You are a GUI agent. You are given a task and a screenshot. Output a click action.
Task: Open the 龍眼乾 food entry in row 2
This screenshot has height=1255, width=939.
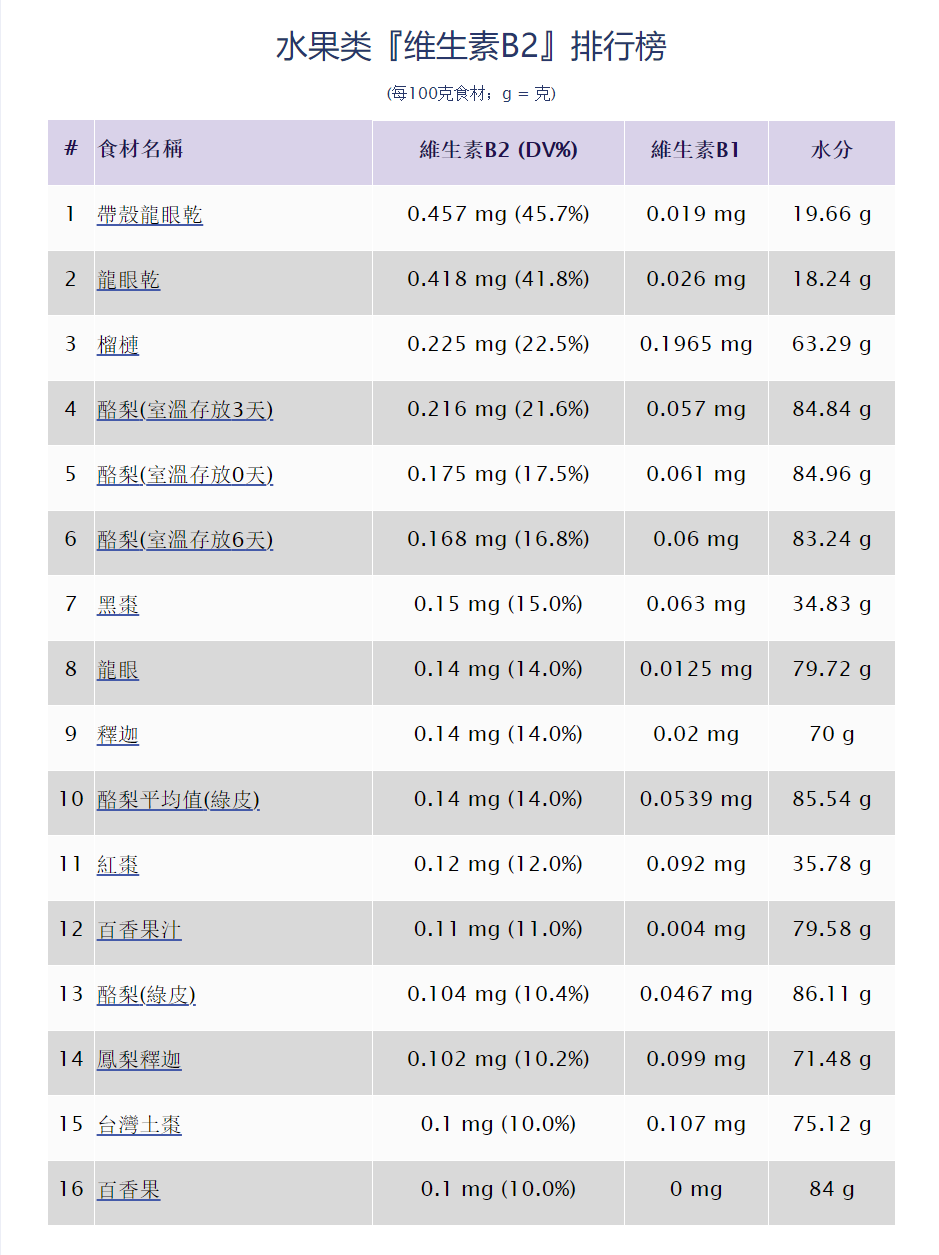(x=128, y=280)
